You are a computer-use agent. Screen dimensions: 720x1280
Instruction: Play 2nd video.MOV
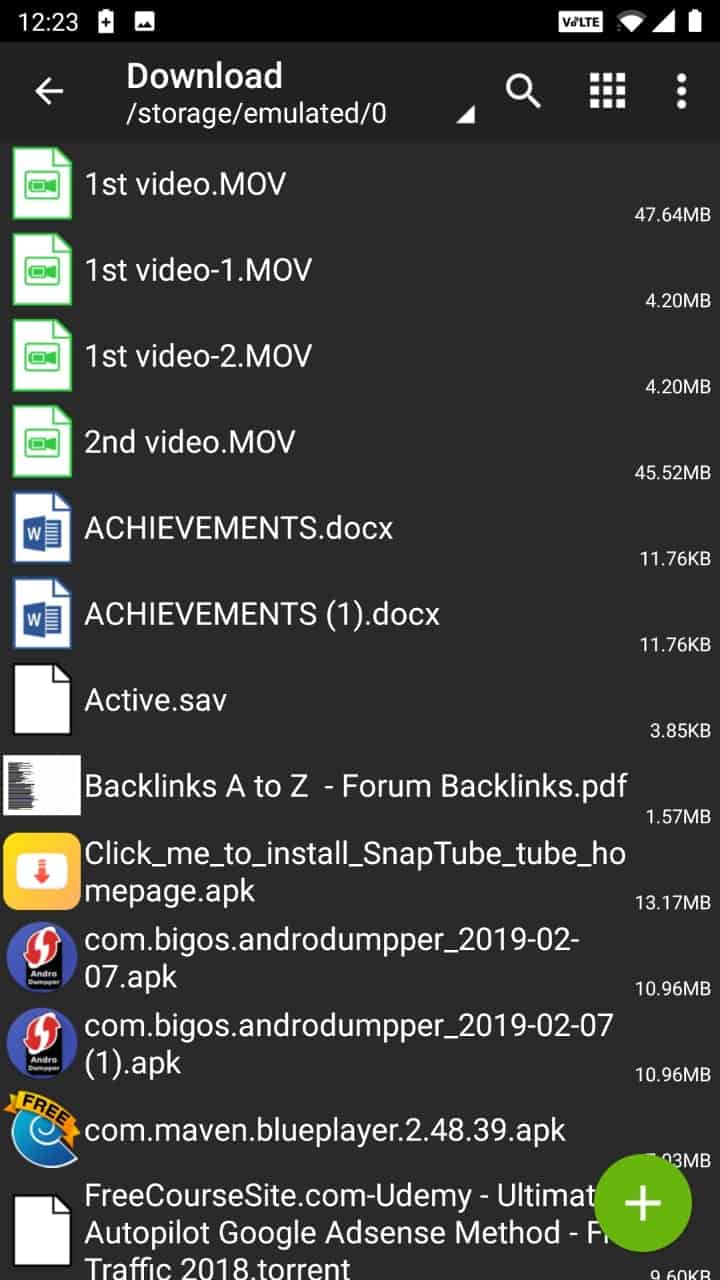coord(360,443)
